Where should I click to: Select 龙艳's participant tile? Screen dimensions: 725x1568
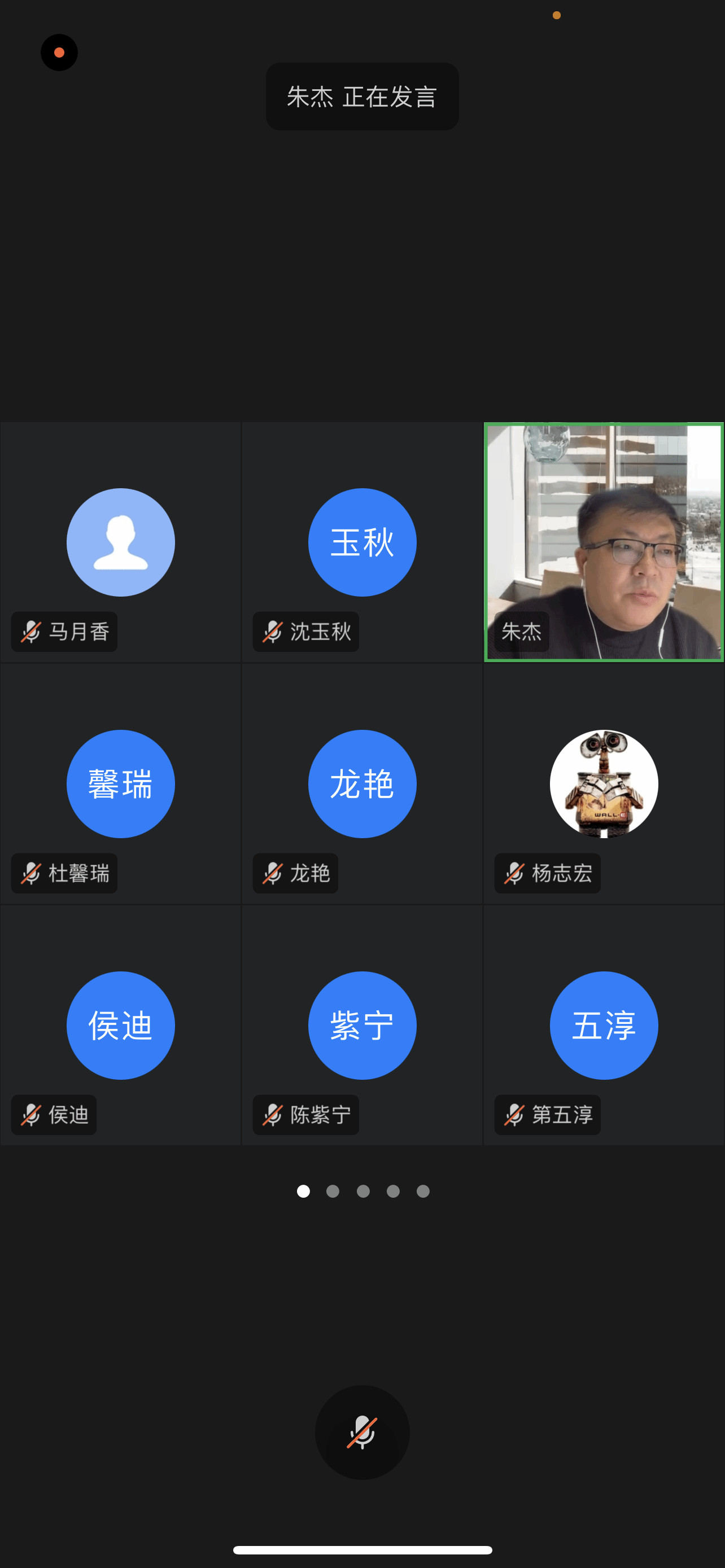pos(362,783)
